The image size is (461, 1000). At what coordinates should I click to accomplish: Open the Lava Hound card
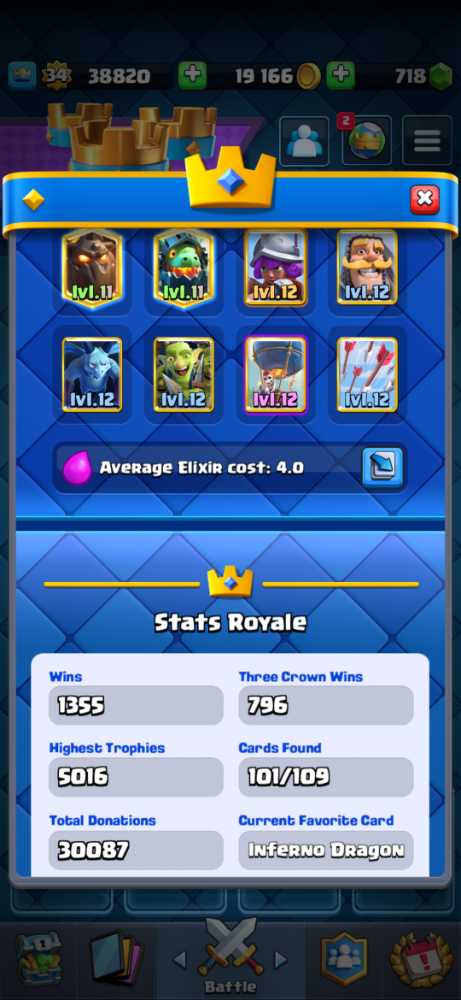pos(92,268)
